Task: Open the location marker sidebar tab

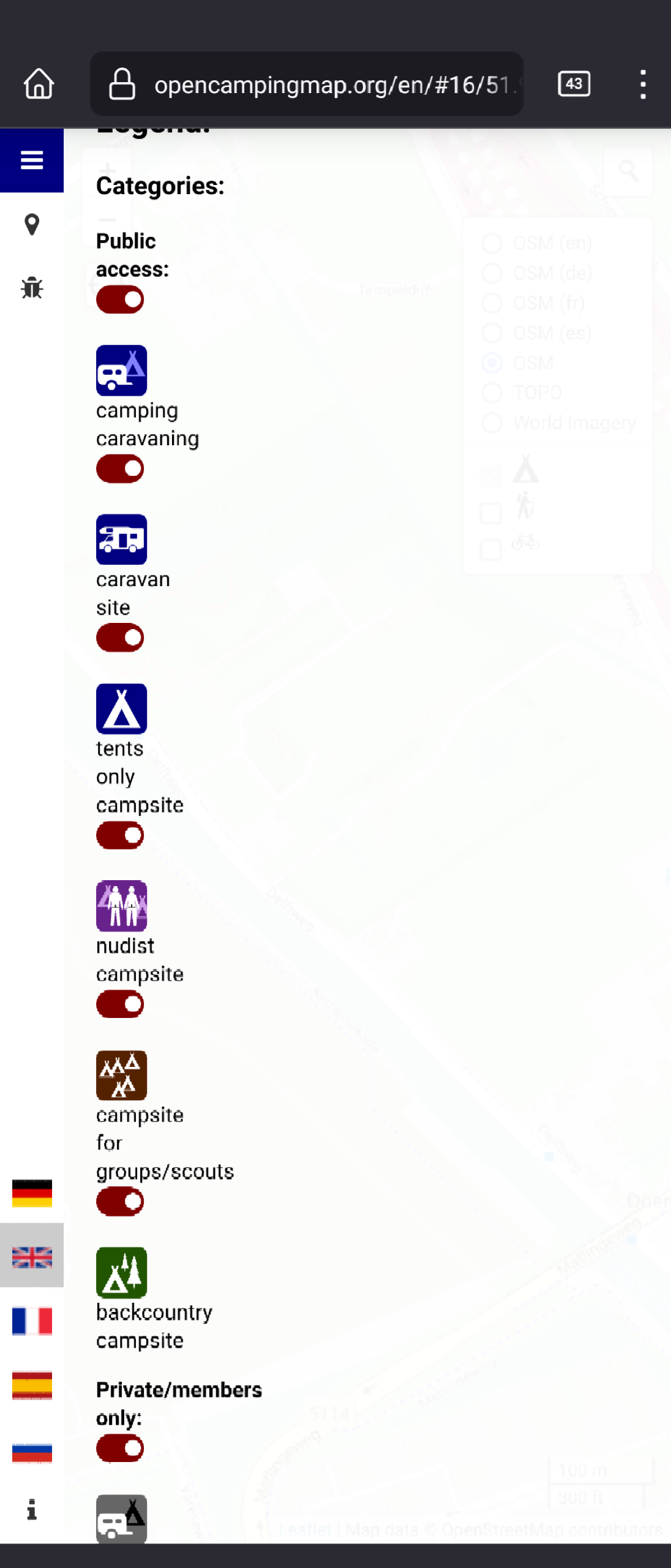Action: [x=32, y=225]
